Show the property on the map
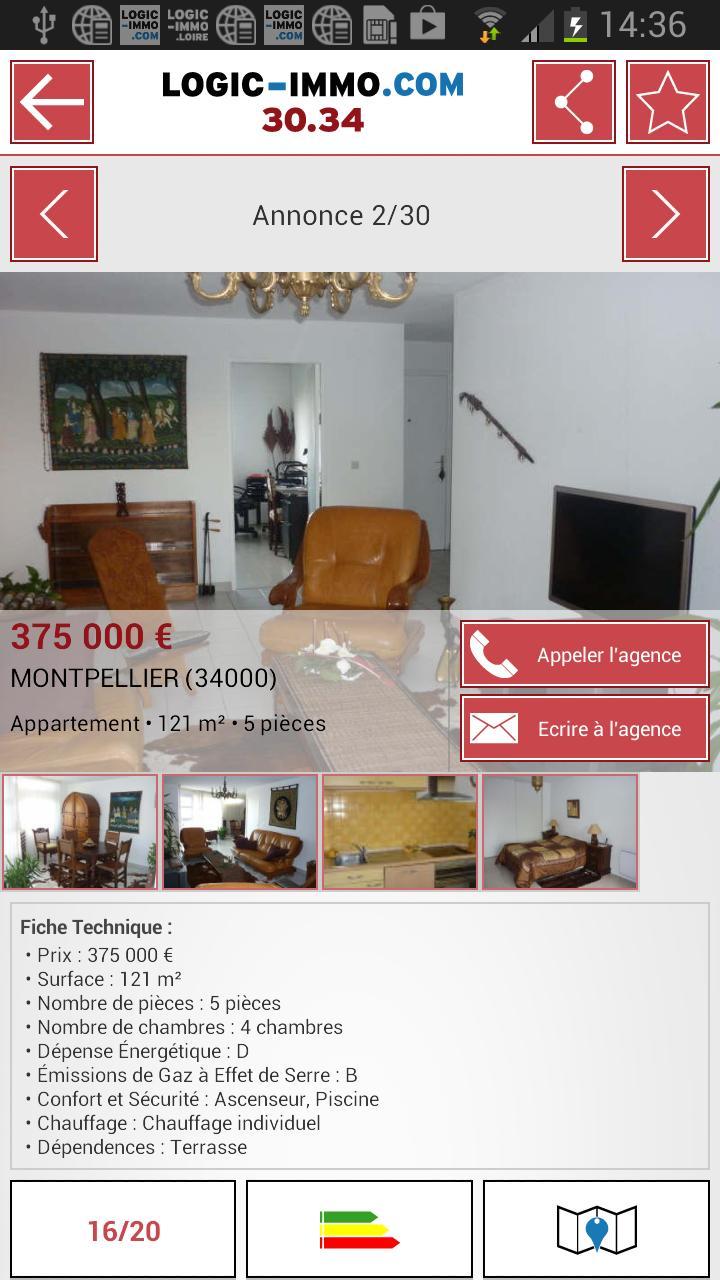The width and height of the screenshot is (720, 1280). (x=596, y=1230)
